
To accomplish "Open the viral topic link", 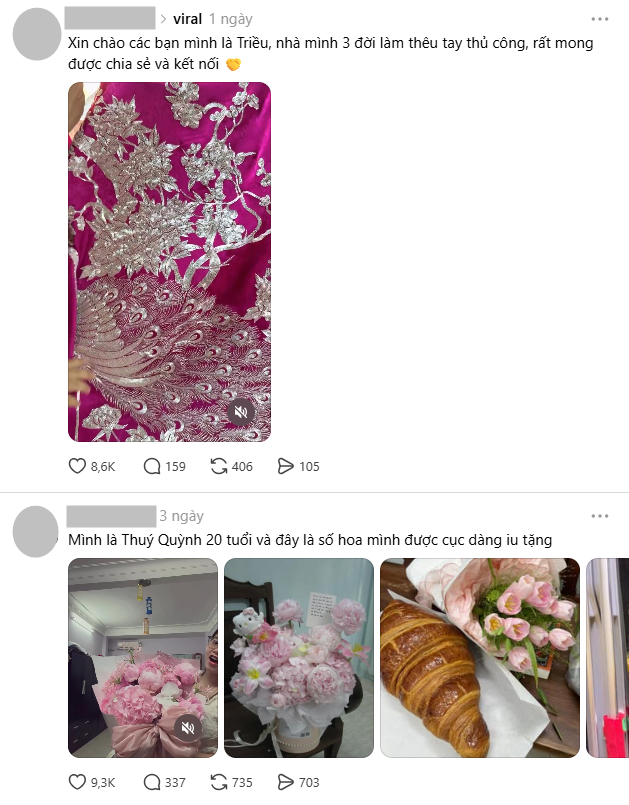I will (x=187, y=19).
